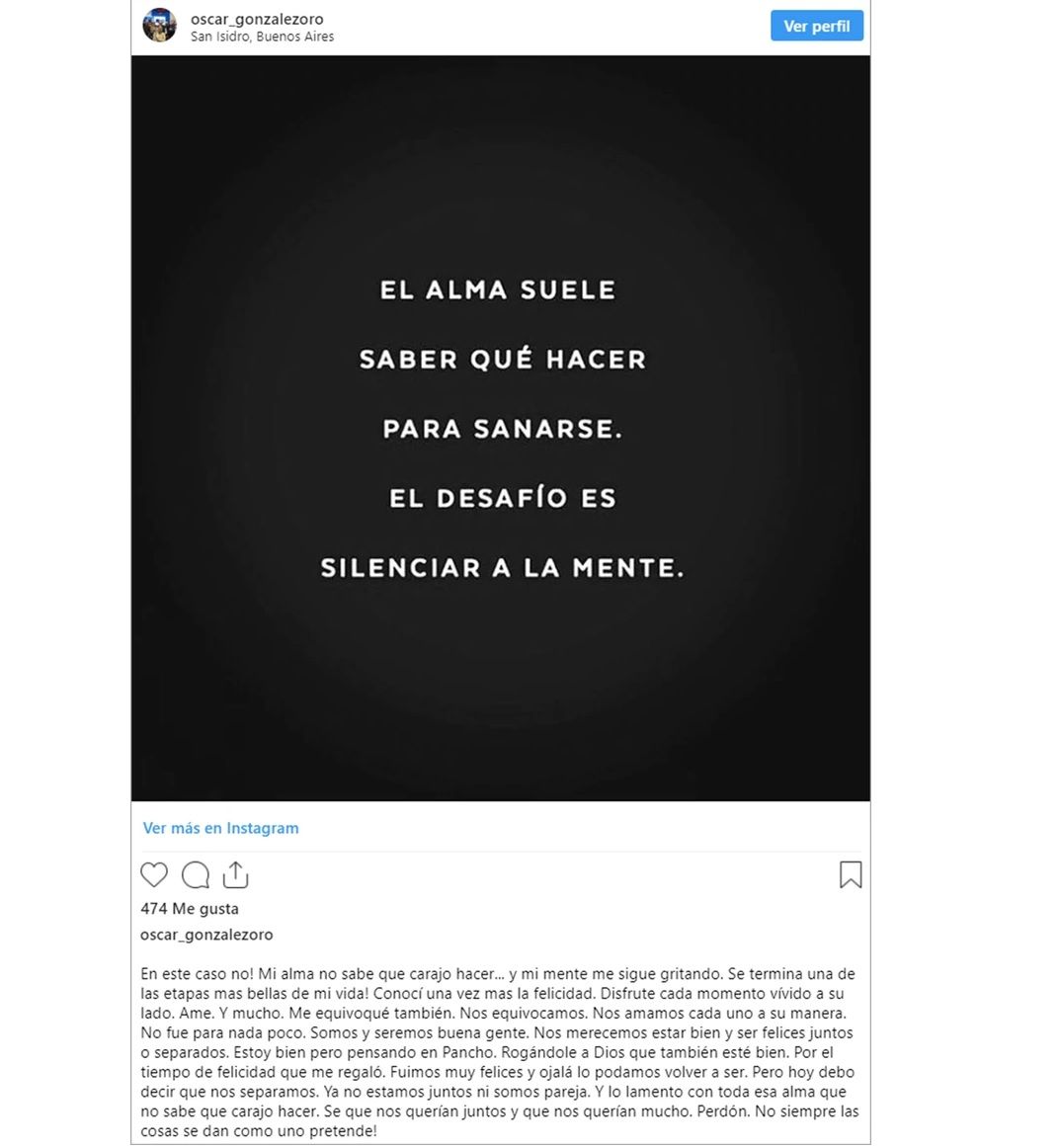This screenshot has height=1148, width=1060.
Task: Open the San Isidro, Buenos Aires location
Action: 262,37
